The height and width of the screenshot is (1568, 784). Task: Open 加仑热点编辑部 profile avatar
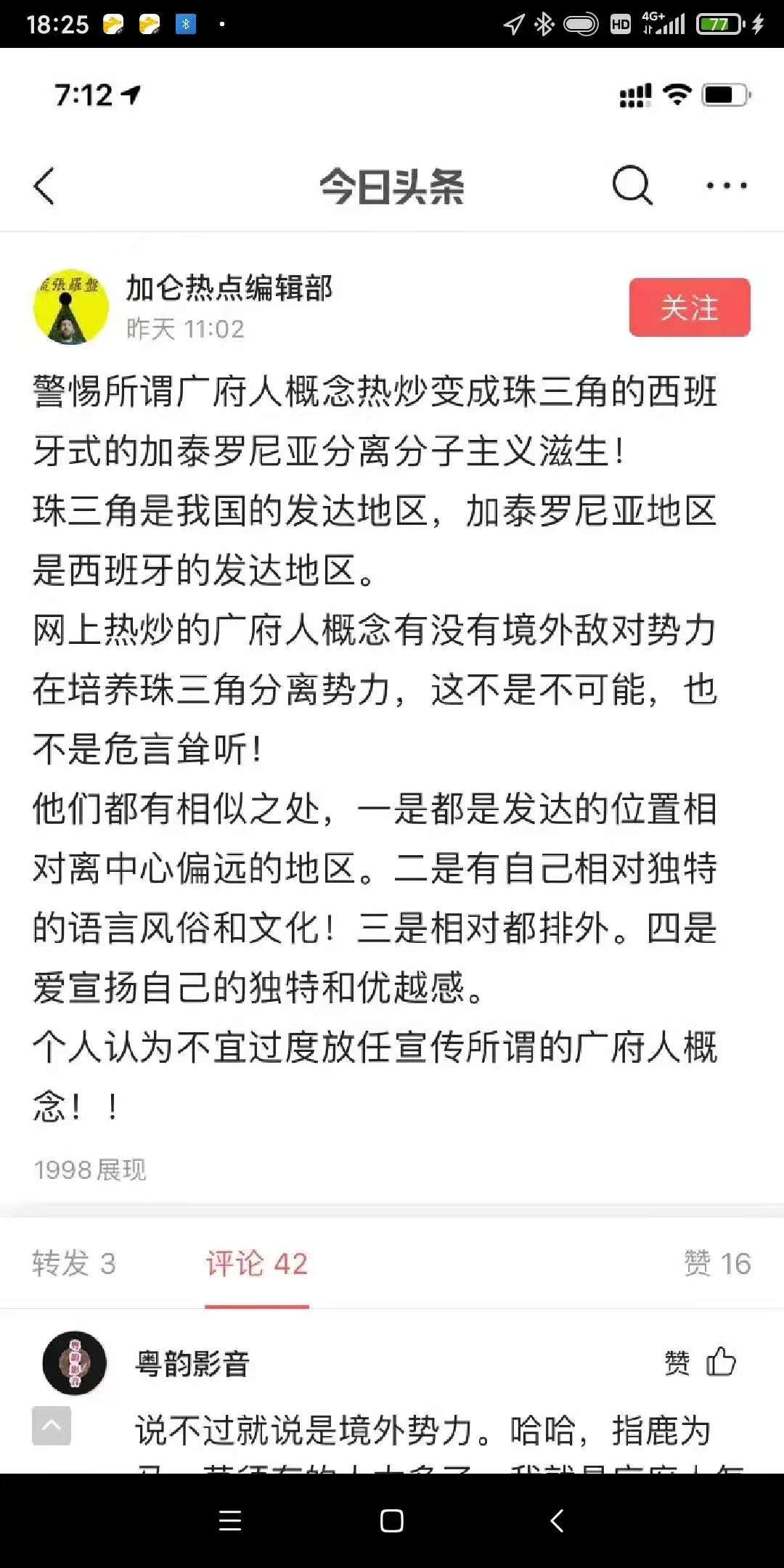coord(71,307)
